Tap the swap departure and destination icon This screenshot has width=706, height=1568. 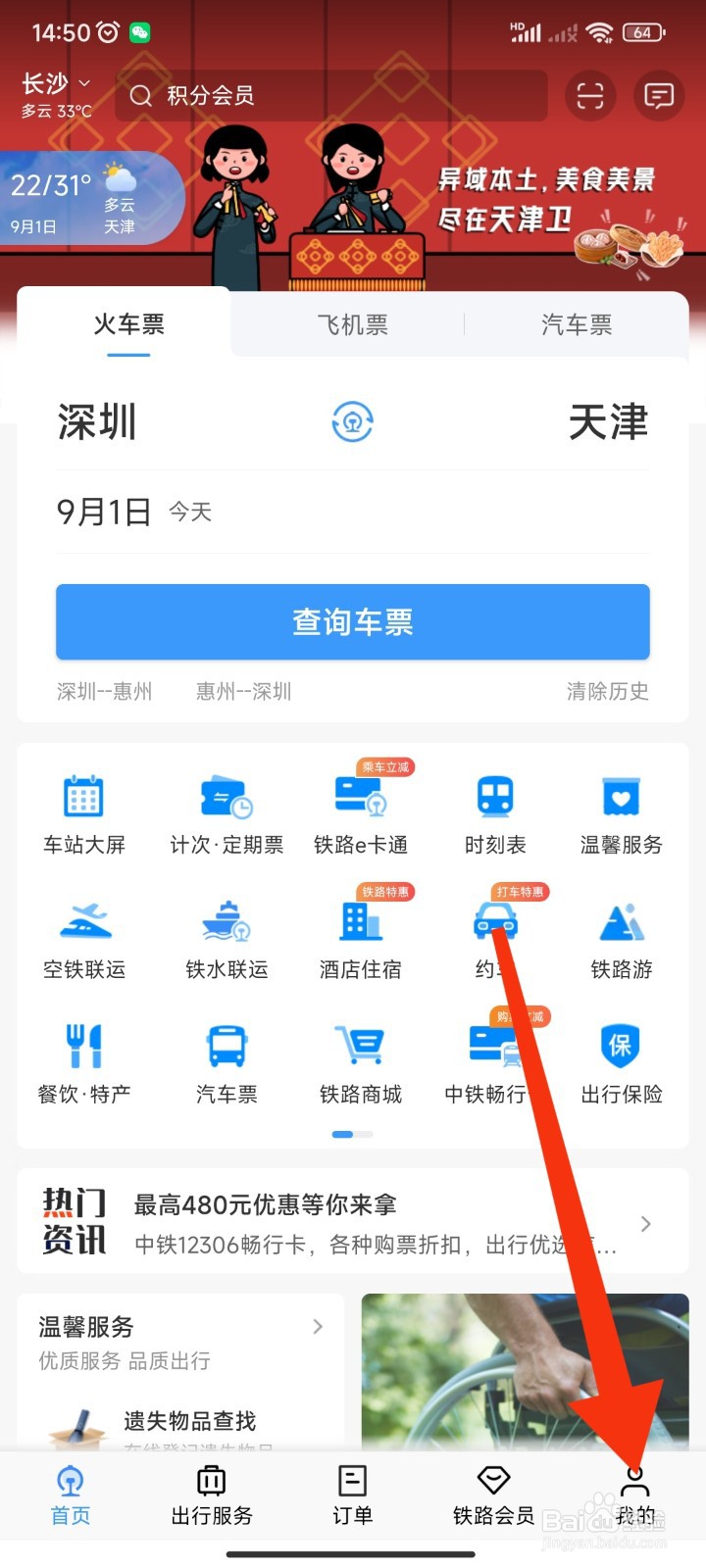[353, 422]
